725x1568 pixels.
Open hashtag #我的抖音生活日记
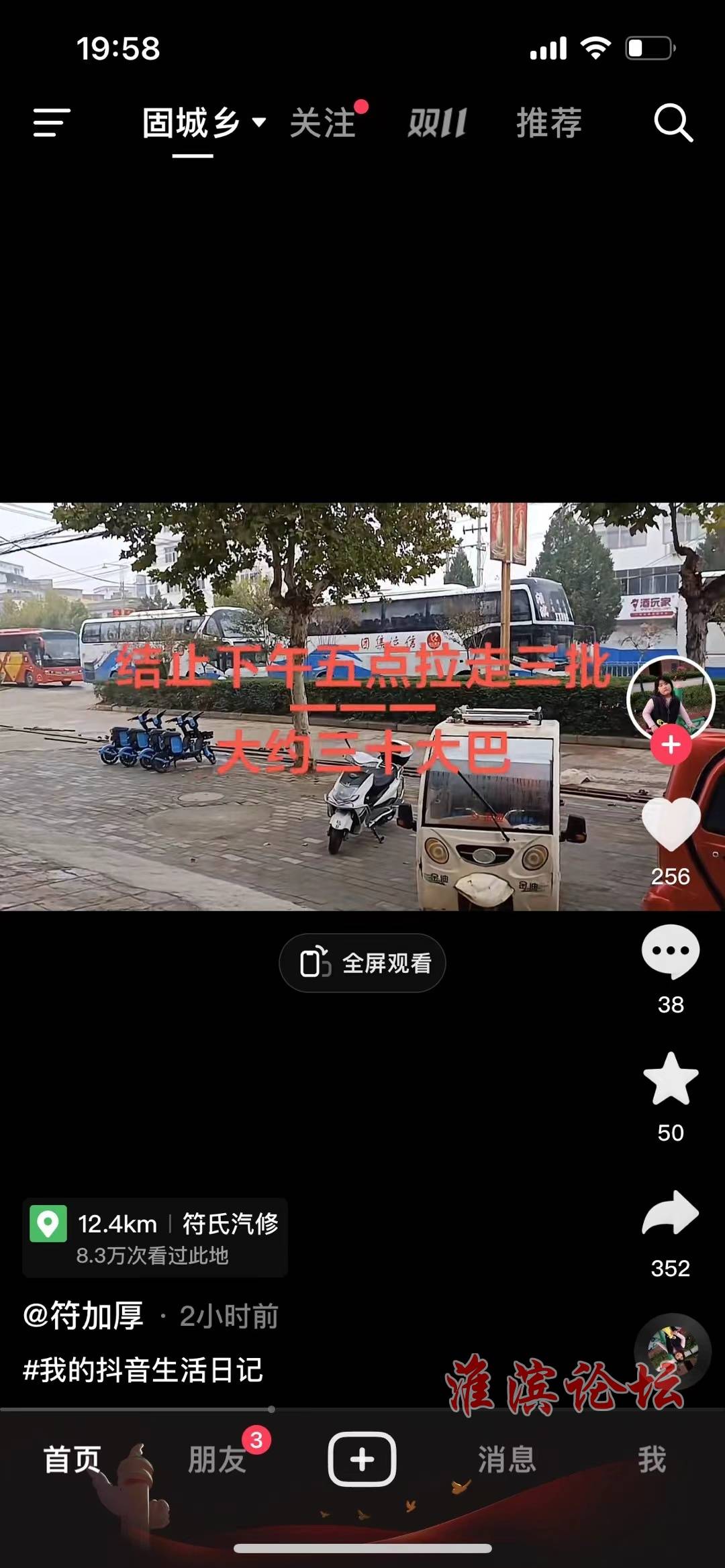143,1369
